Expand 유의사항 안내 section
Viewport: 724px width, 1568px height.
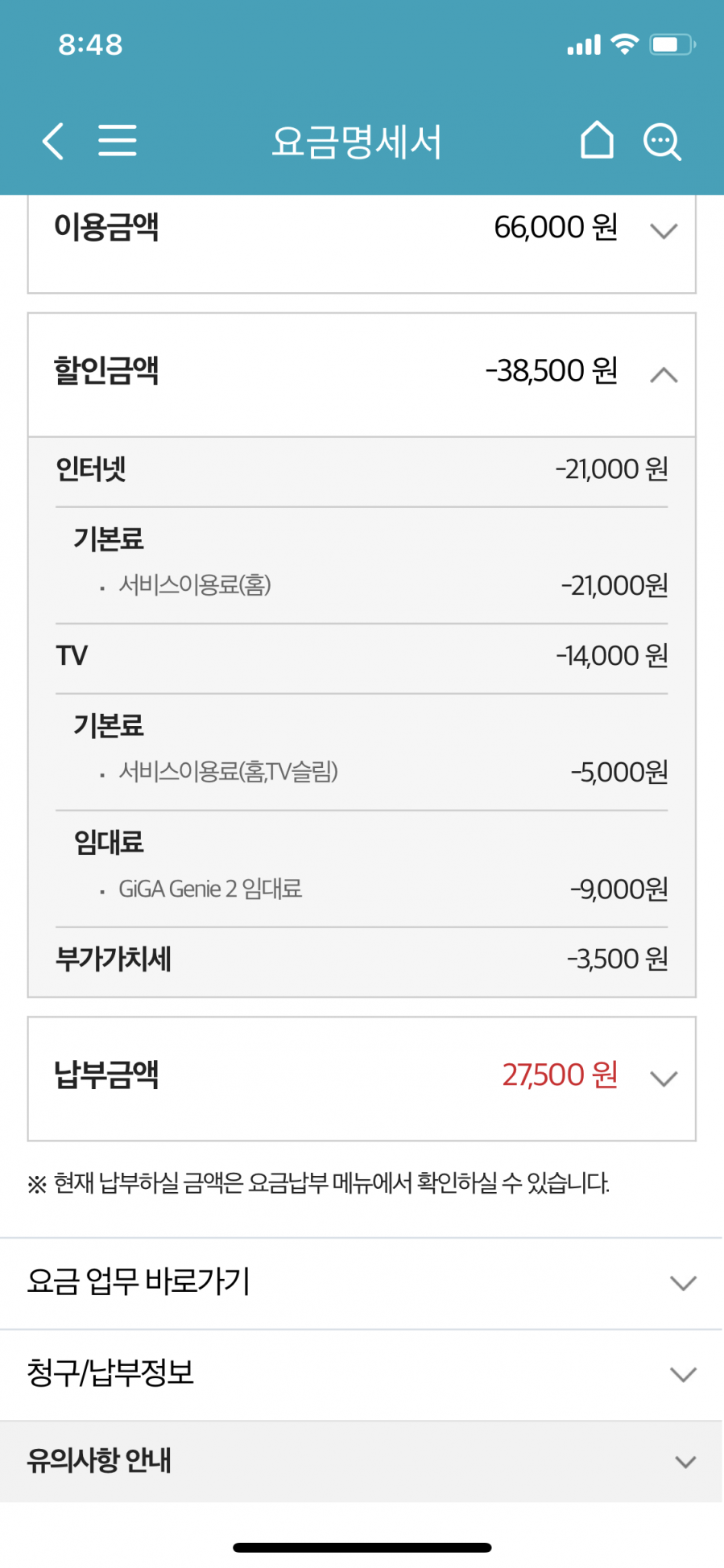click(x=362, y=1462)
